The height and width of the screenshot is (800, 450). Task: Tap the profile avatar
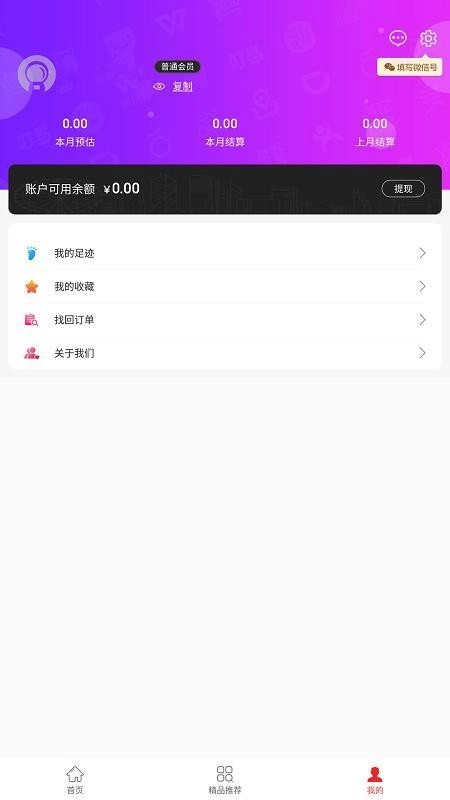37,74
